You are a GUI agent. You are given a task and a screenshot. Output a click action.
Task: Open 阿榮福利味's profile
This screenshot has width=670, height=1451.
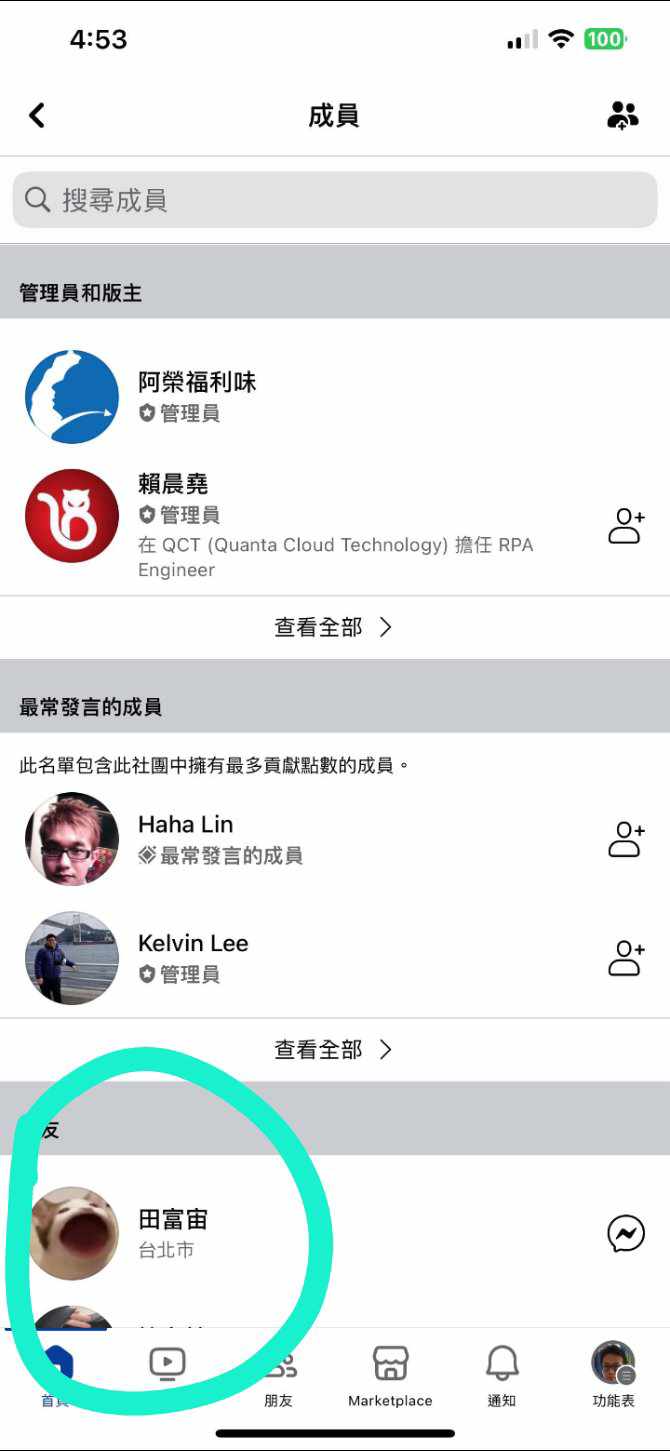[197, 382]
